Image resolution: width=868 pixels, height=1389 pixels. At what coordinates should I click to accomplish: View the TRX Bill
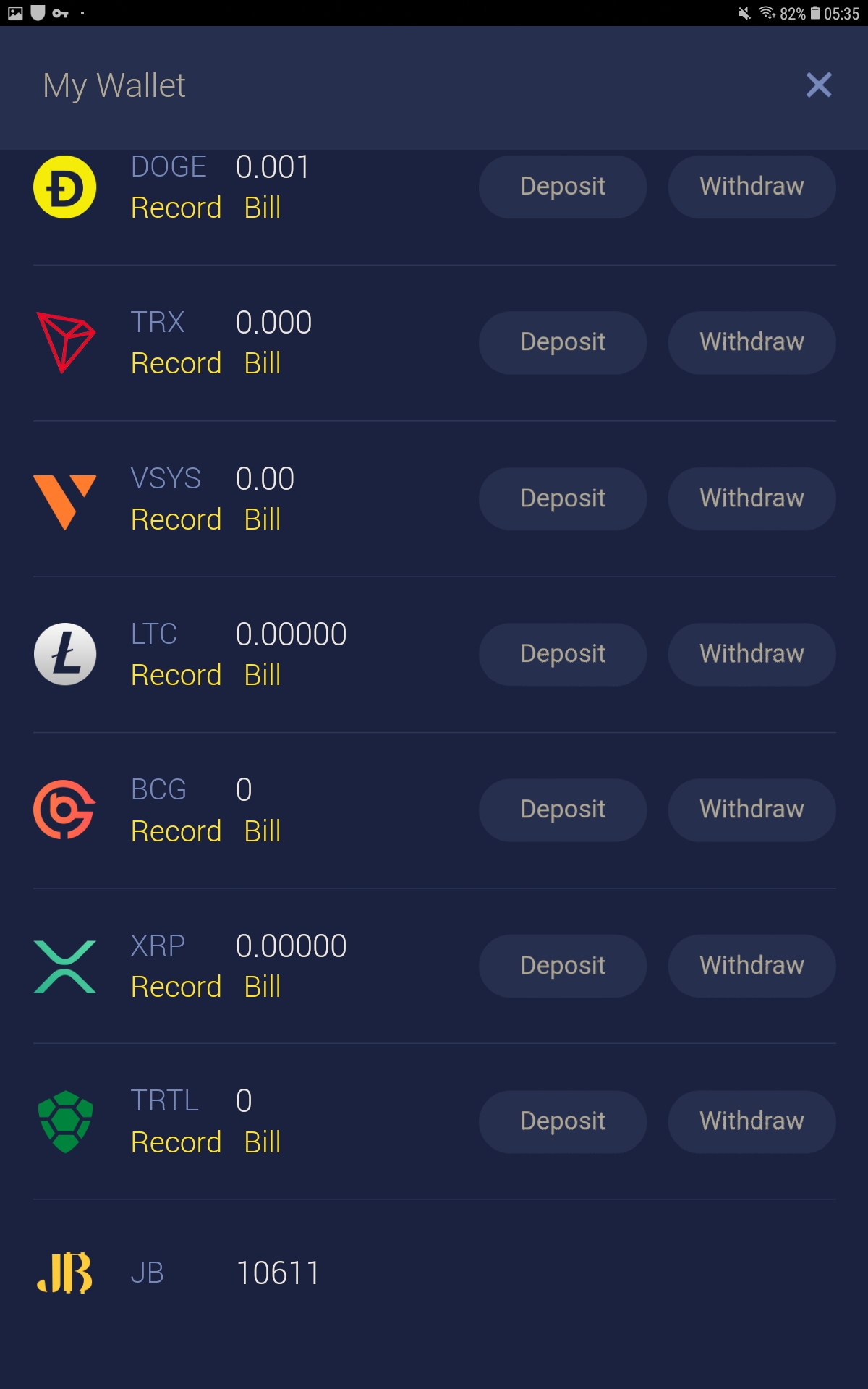pos(263,363)
